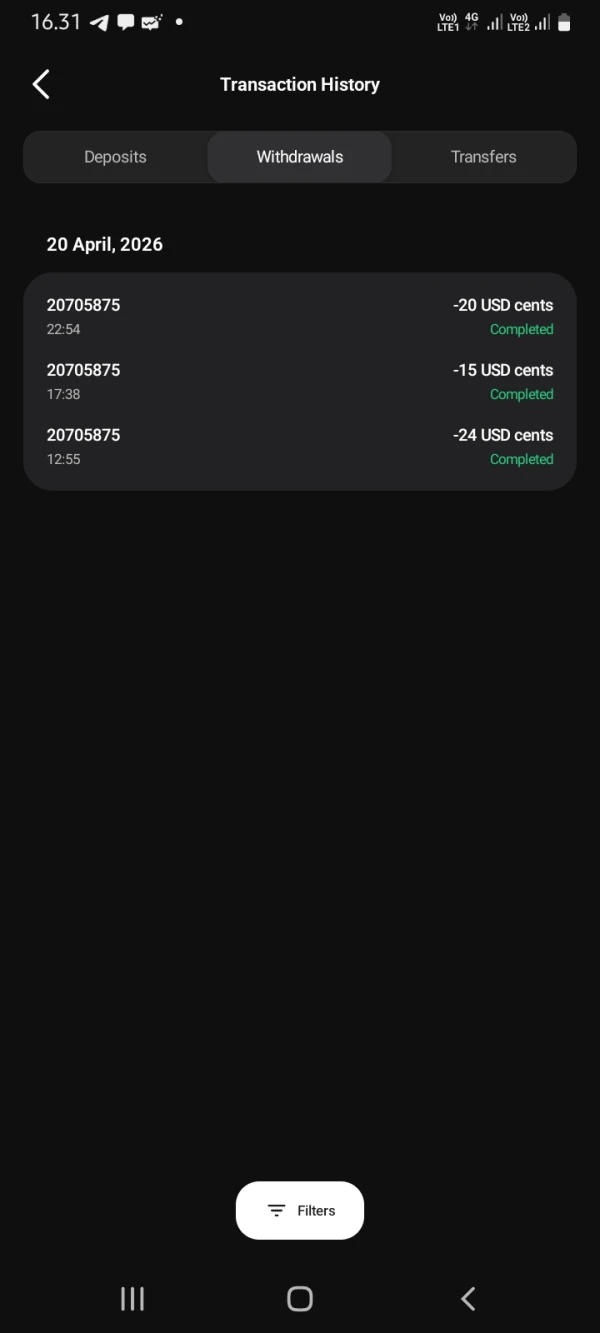
Task: Go back from Transaction History
Action: (x=41, y=85)
